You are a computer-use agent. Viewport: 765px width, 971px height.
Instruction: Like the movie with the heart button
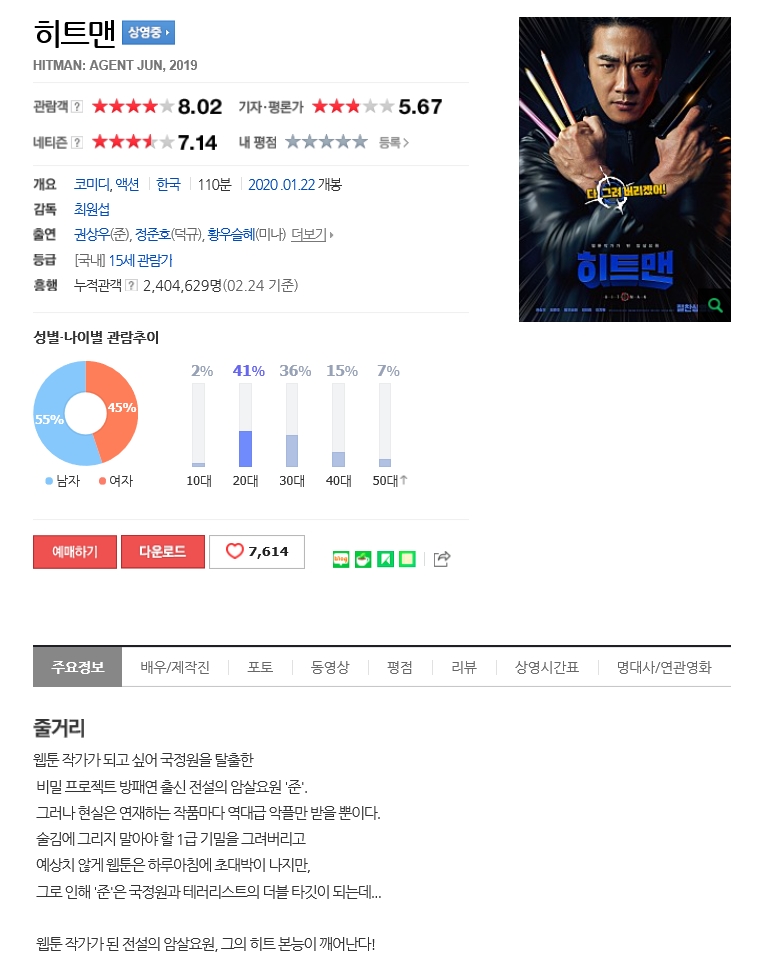(257, 552)
